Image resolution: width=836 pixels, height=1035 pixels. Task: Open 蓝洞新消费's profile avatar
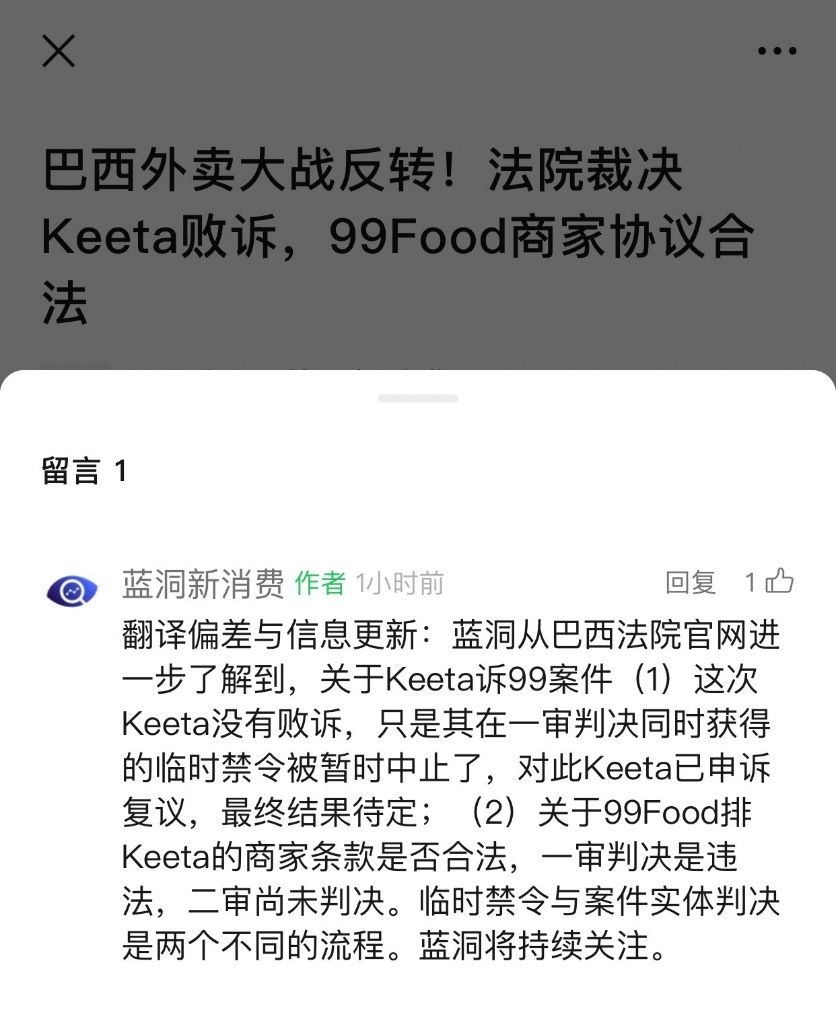[x=72, y=590]
